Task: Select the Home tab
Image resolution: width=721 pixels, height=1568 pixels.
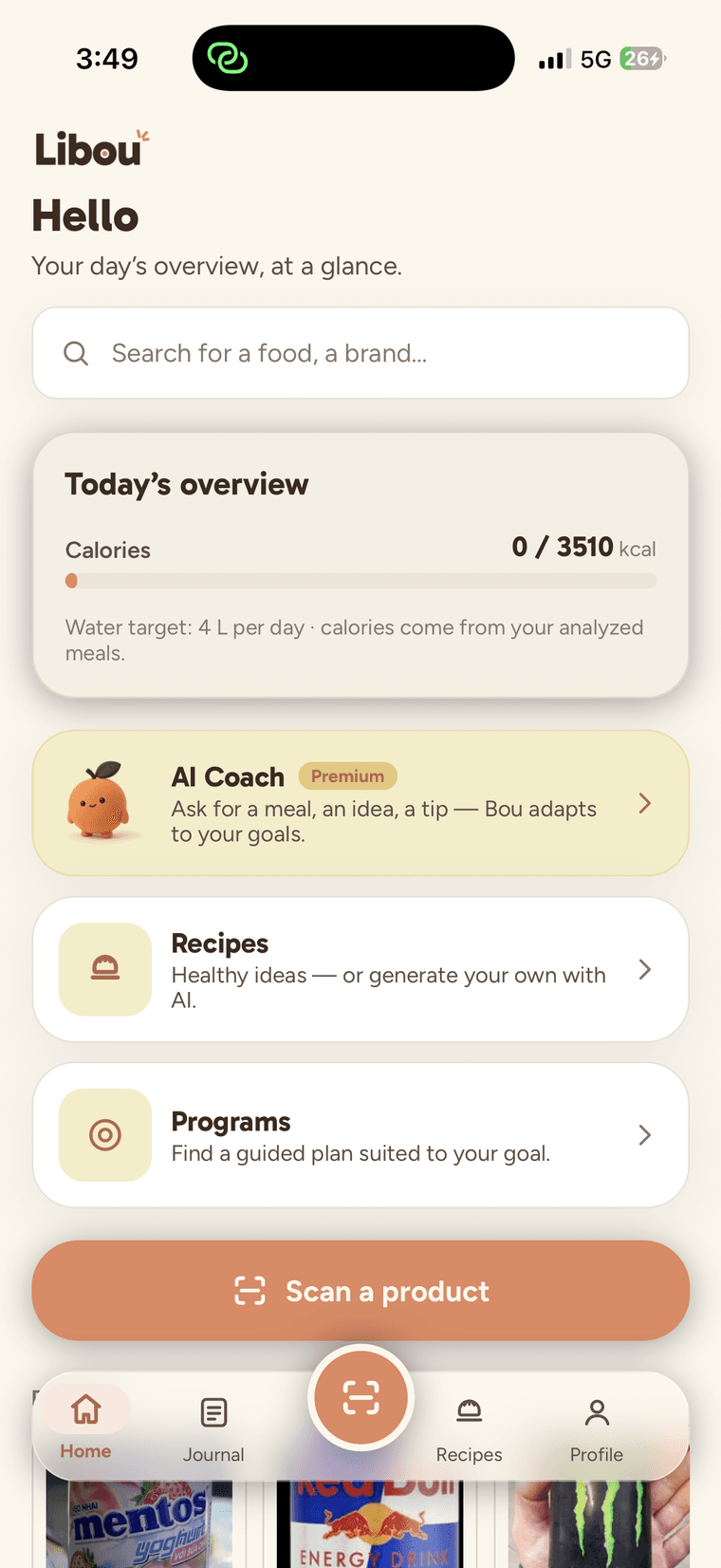Action: point(86,1424)
